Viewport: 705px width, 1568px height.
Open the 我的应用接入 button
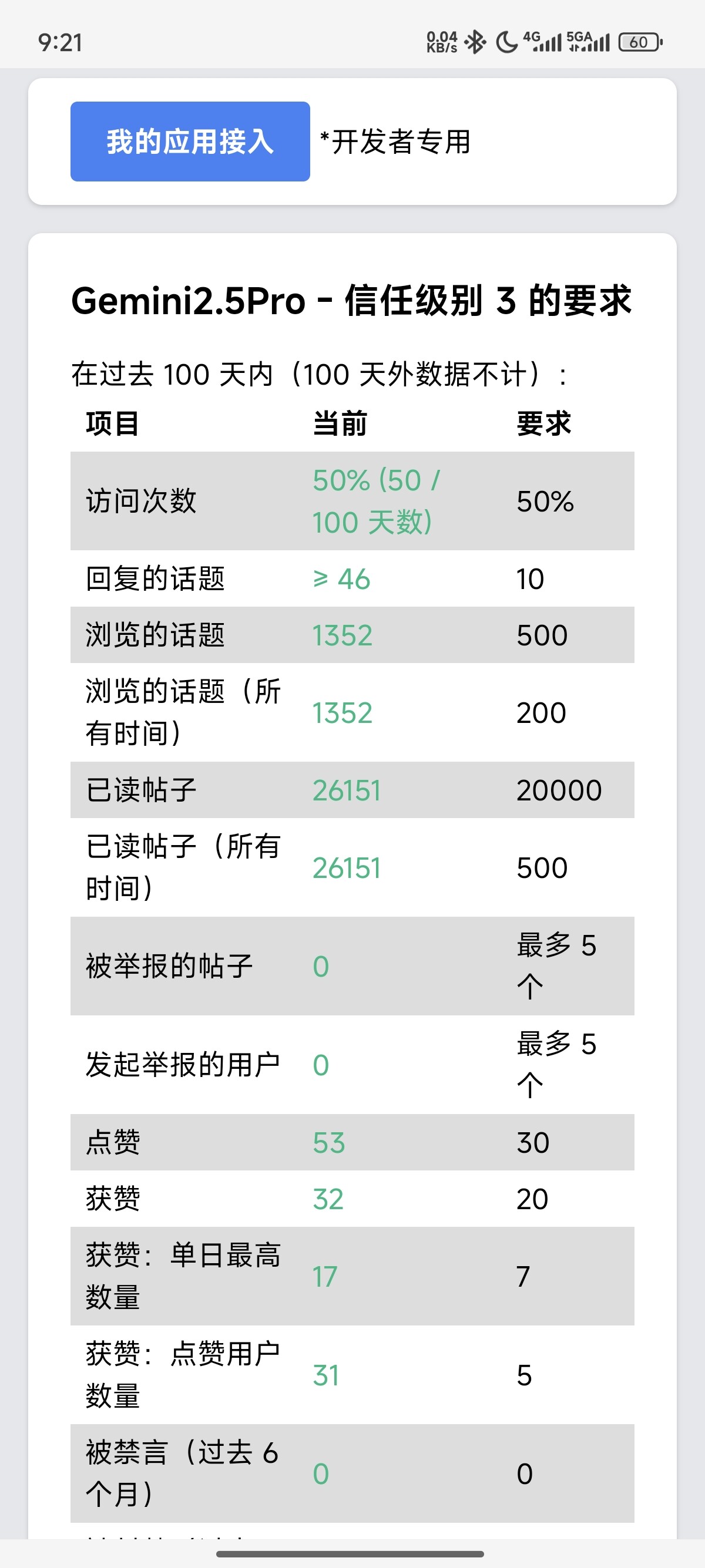pyautogui.click(x=190, y=141)
